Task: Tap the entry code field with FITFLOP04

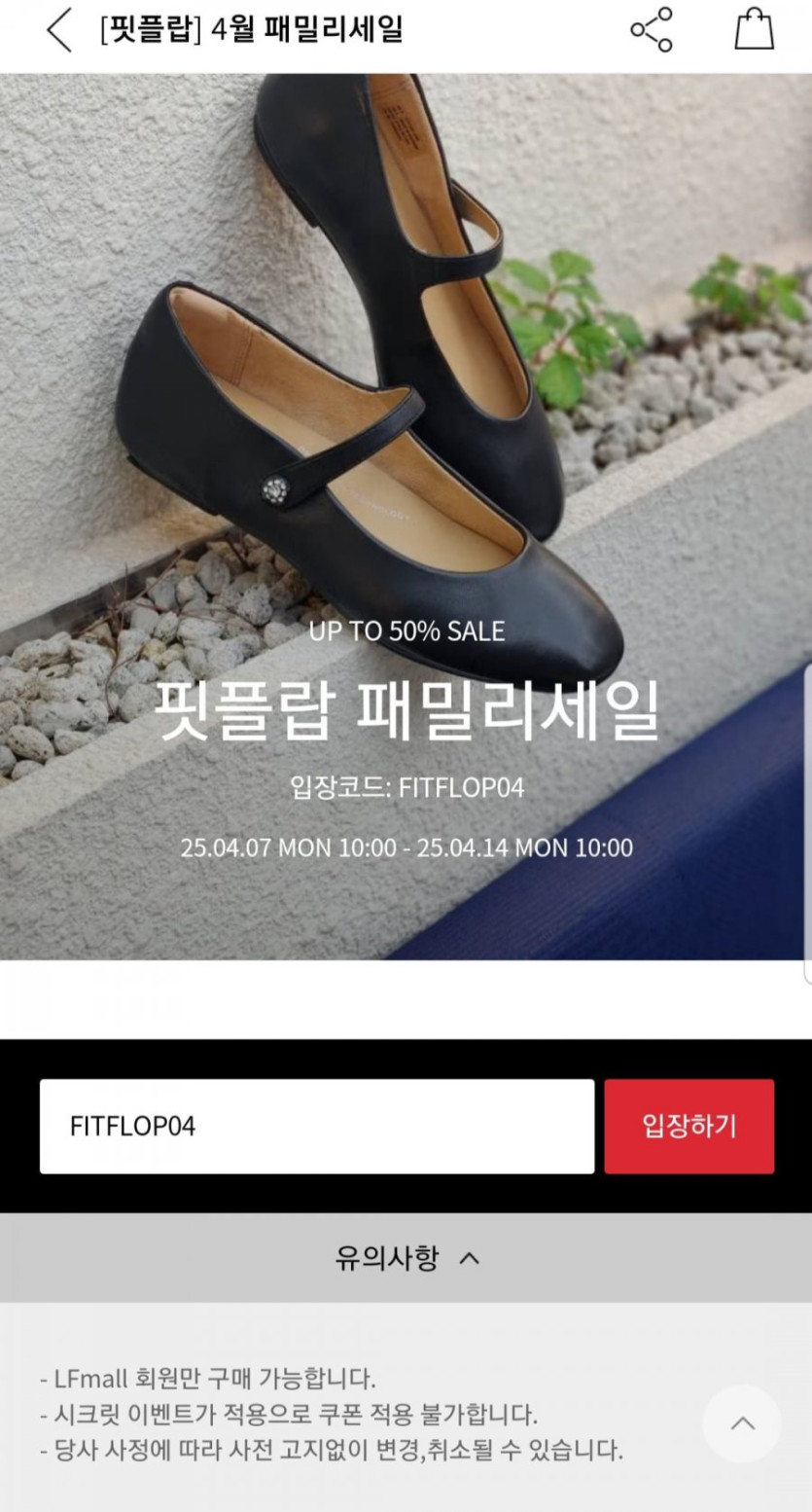Action: point(316,1126)
